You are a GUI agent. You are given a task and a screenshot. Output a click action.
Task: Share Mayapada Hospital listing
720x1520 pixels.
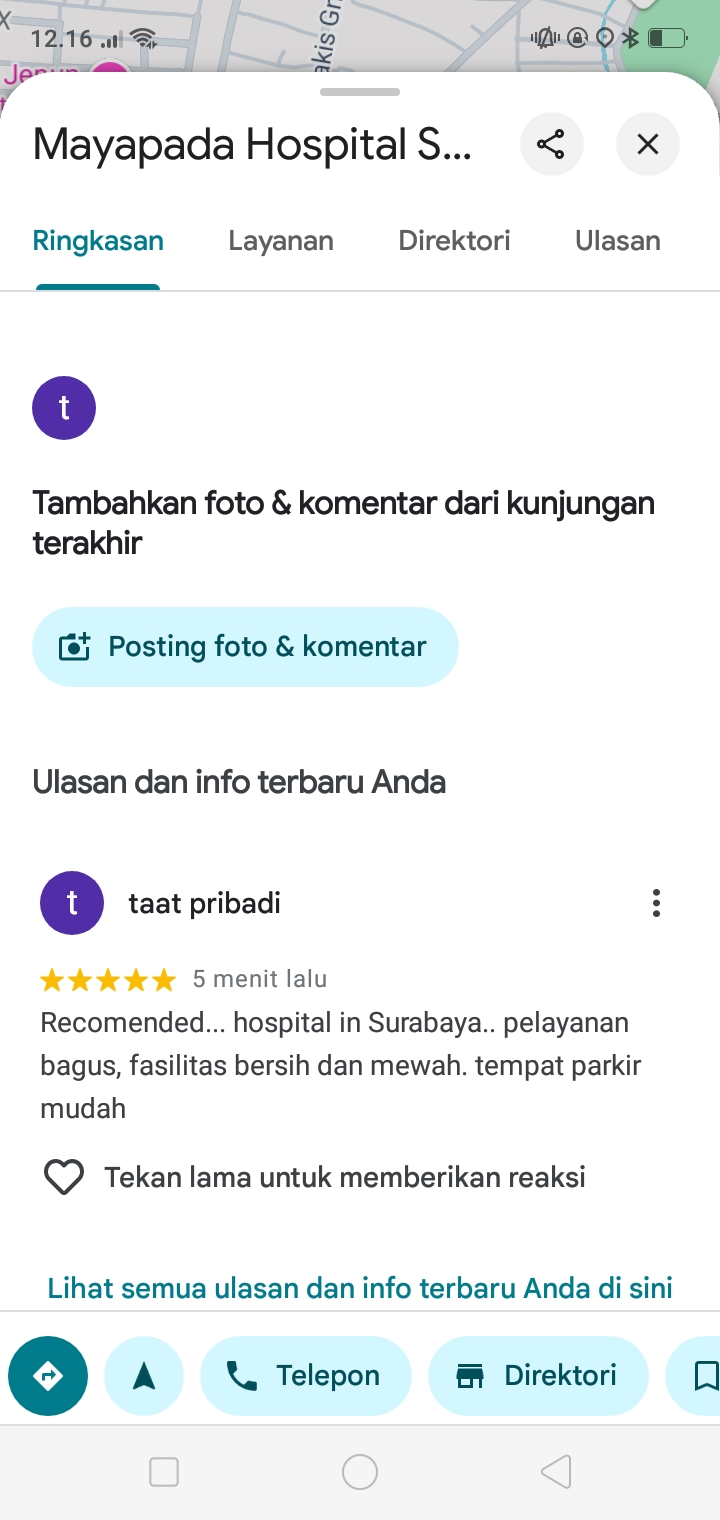551,145
